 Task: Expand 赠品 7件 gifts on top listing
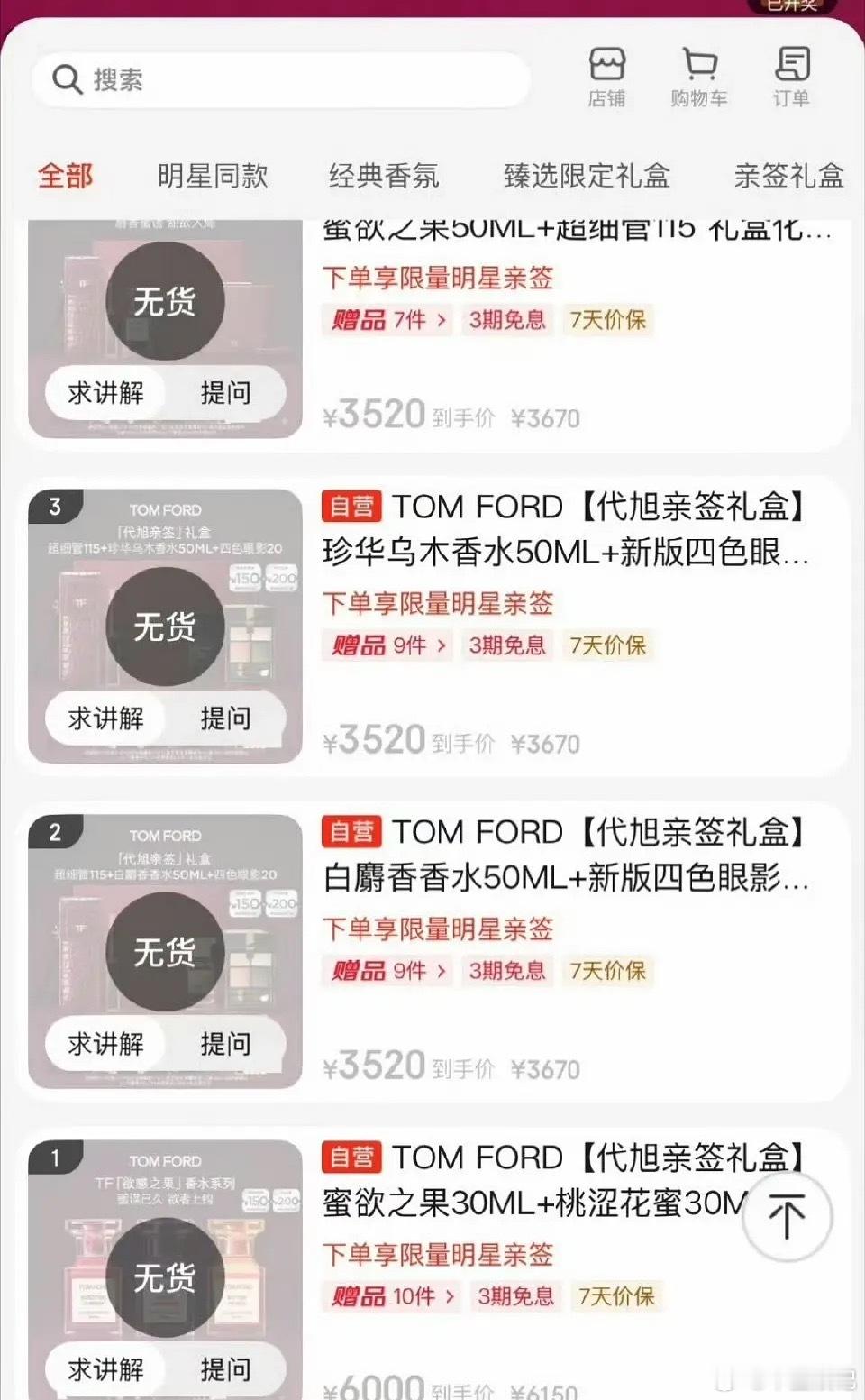tap(387, 320)
